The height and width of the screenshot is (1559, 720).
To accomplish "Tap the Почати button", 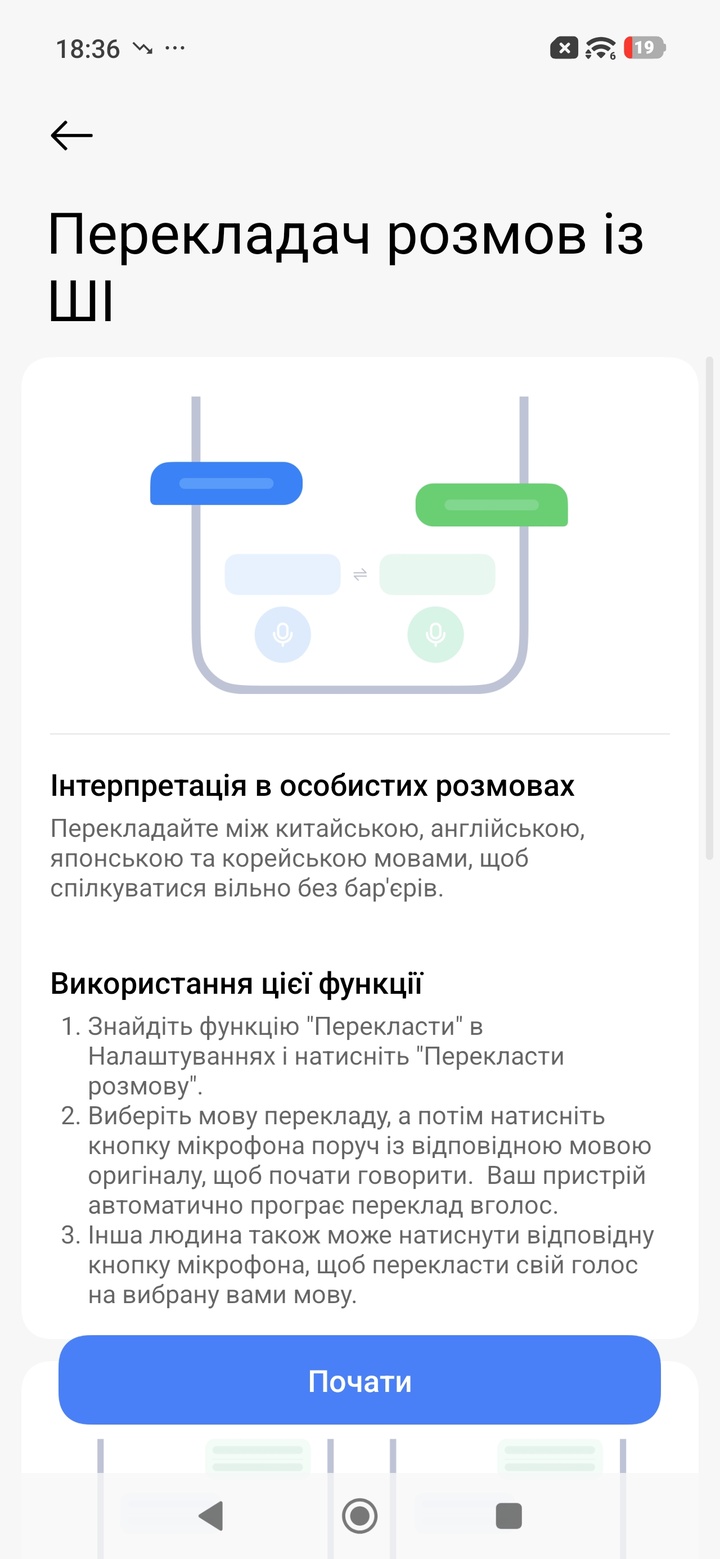I will click(x=359, y=1381).
